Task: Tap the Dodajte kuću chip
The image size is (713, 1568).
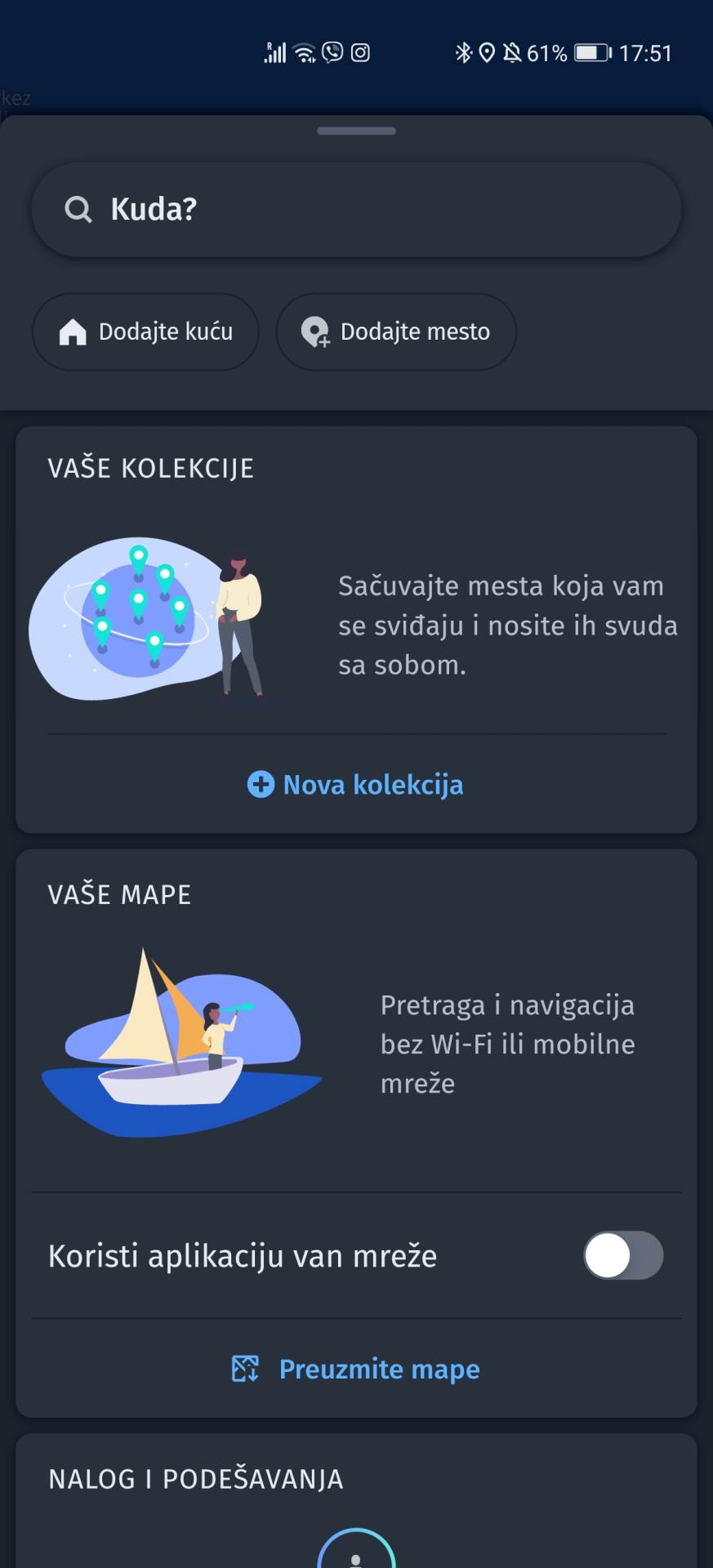Action: tap(145, 332)
